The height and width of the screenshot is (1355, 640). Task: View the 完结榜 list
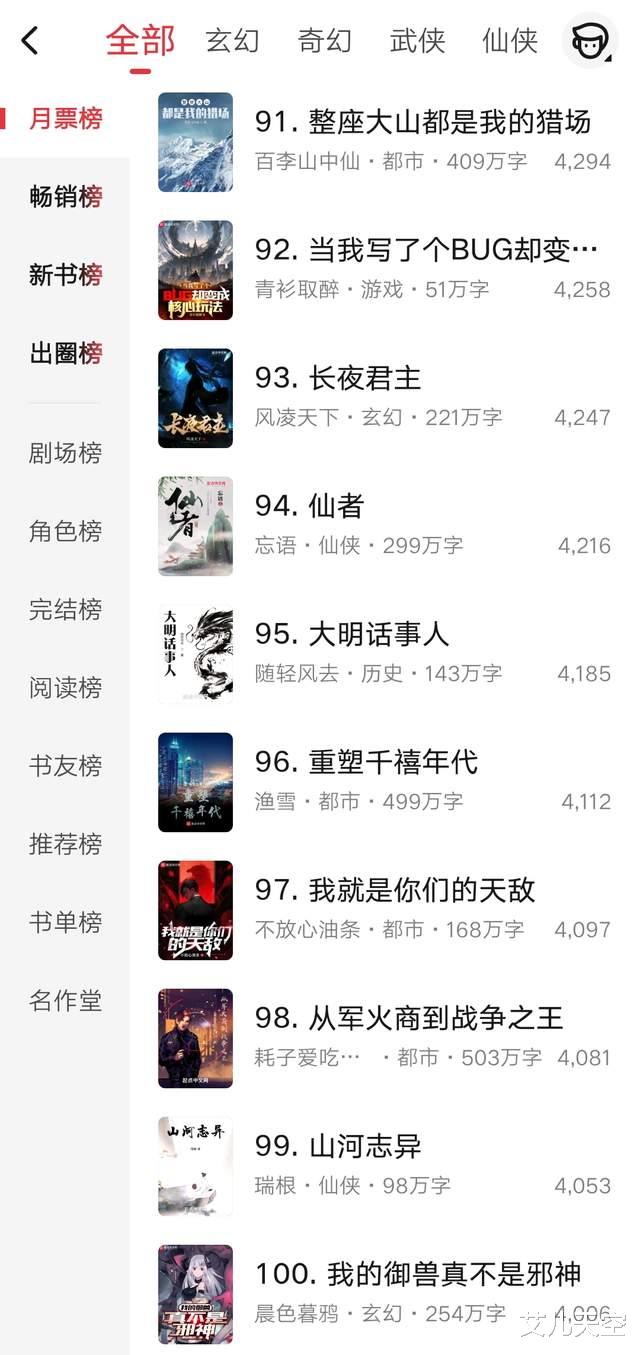tap(66, 609)
